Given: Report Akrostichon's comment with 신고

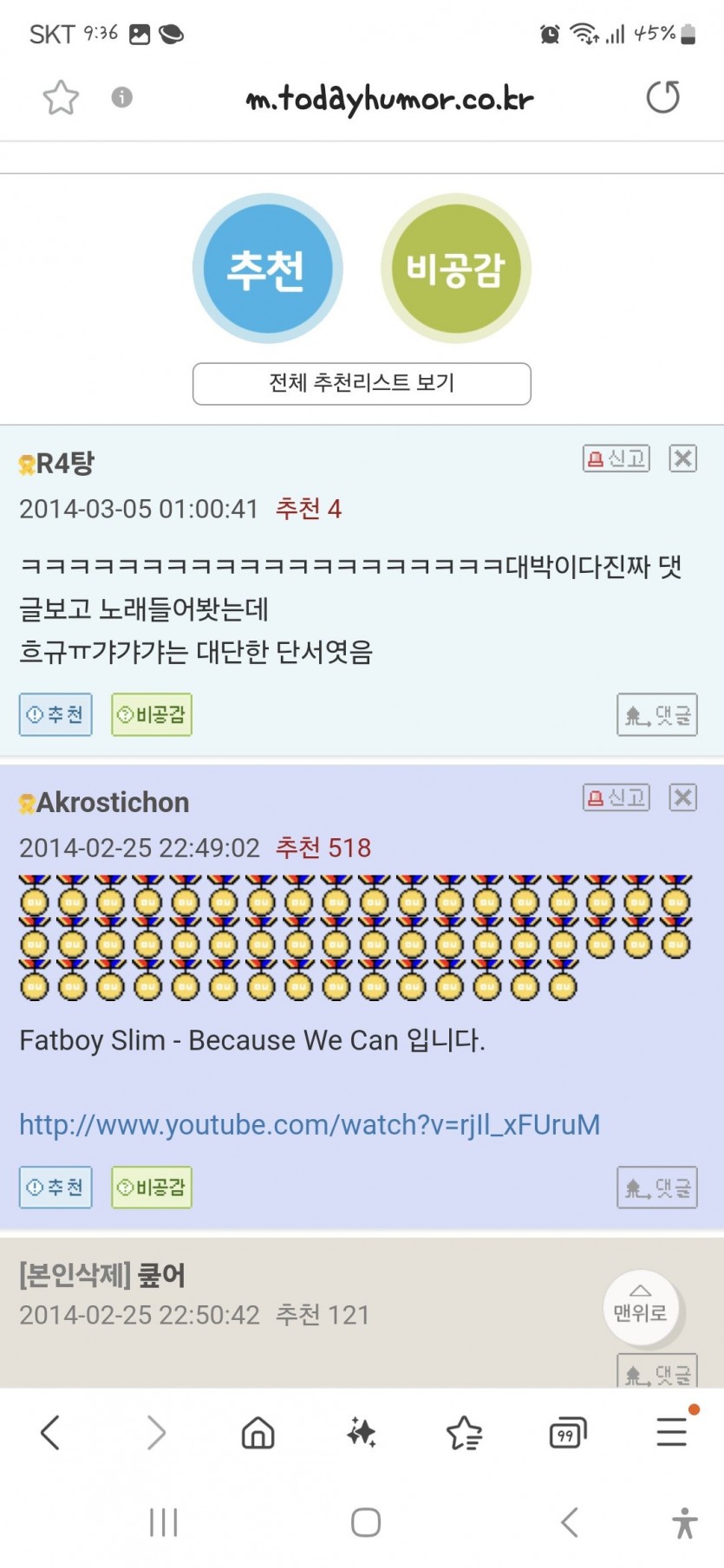Looking at the screenshot, I should pyautogui.click(x=616, y=797).
